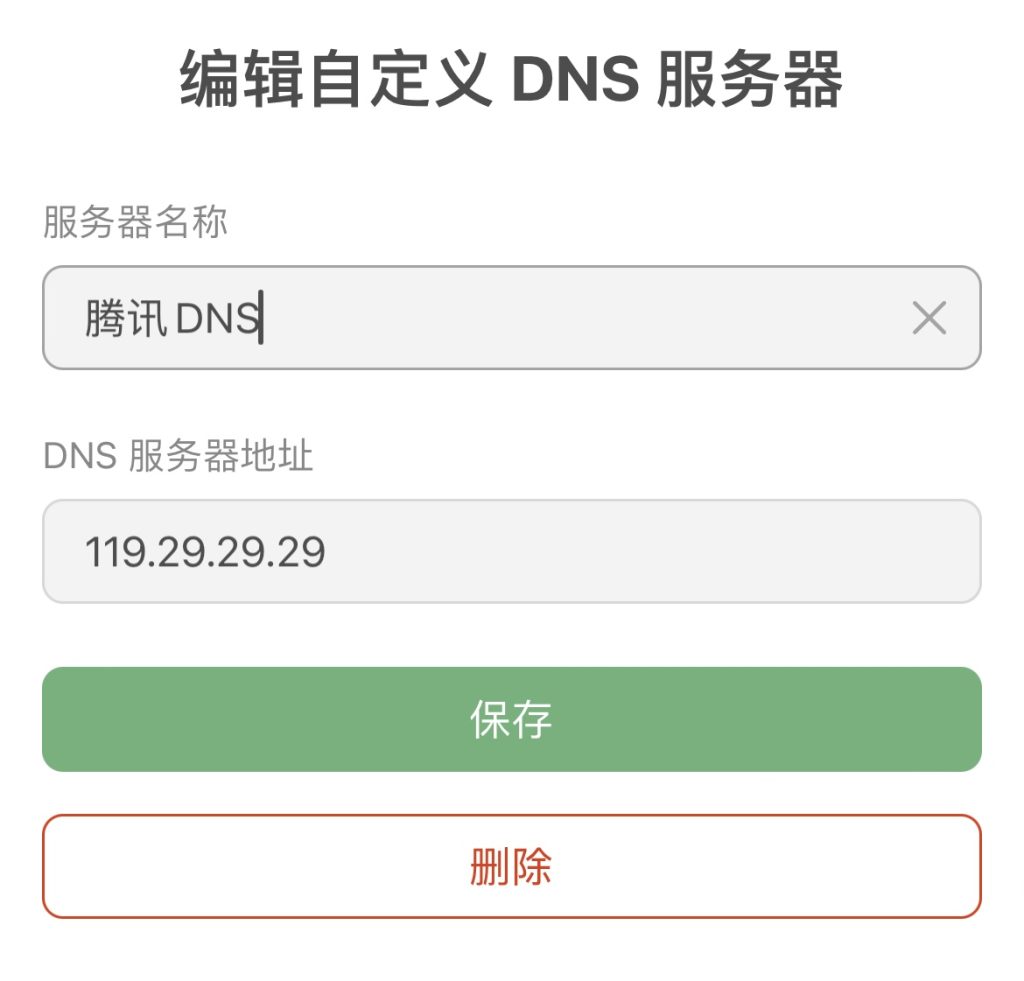Save the custom DNS server with 保存
The height and width of the screenshot is (981, 1024).
(511, 719)
